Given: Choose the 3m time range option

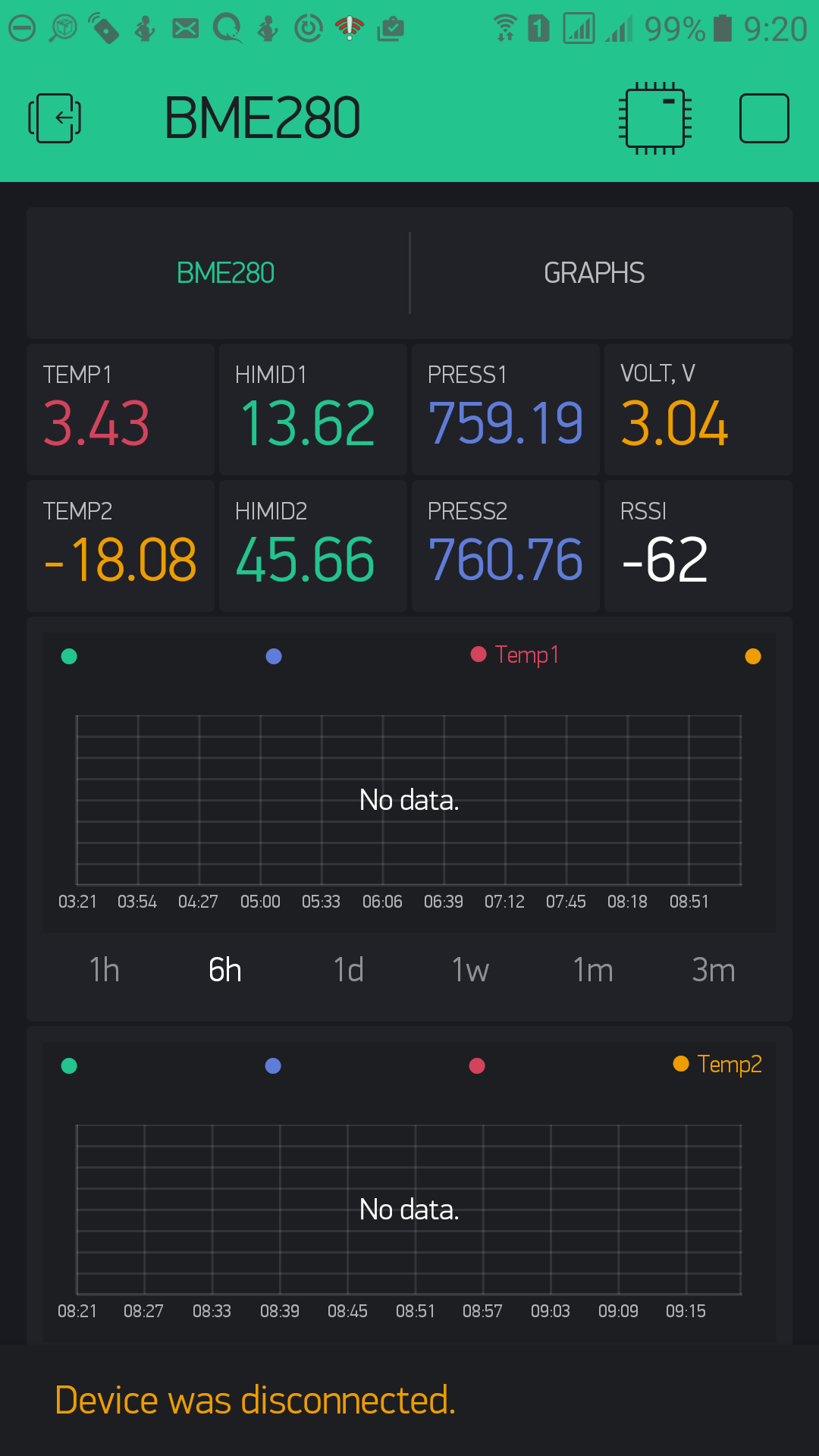Looking at the screenshot, I should [x=714, y=969].
